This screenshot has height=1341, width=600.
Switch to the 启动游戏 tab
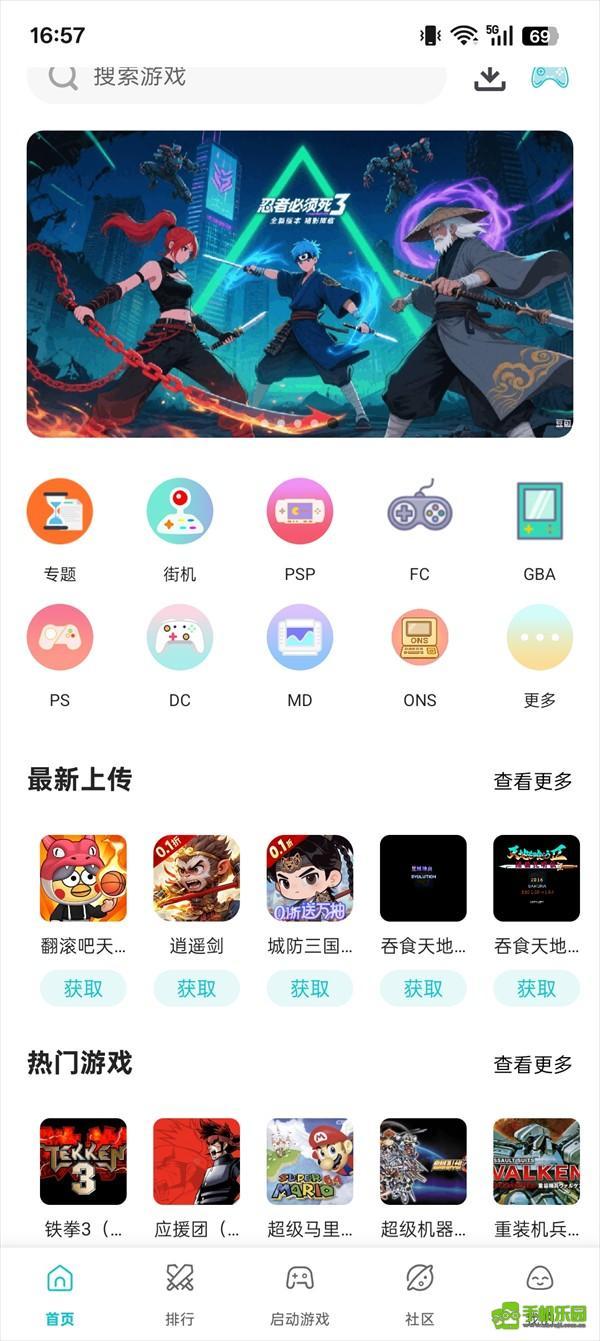(x=300, y=1292)
